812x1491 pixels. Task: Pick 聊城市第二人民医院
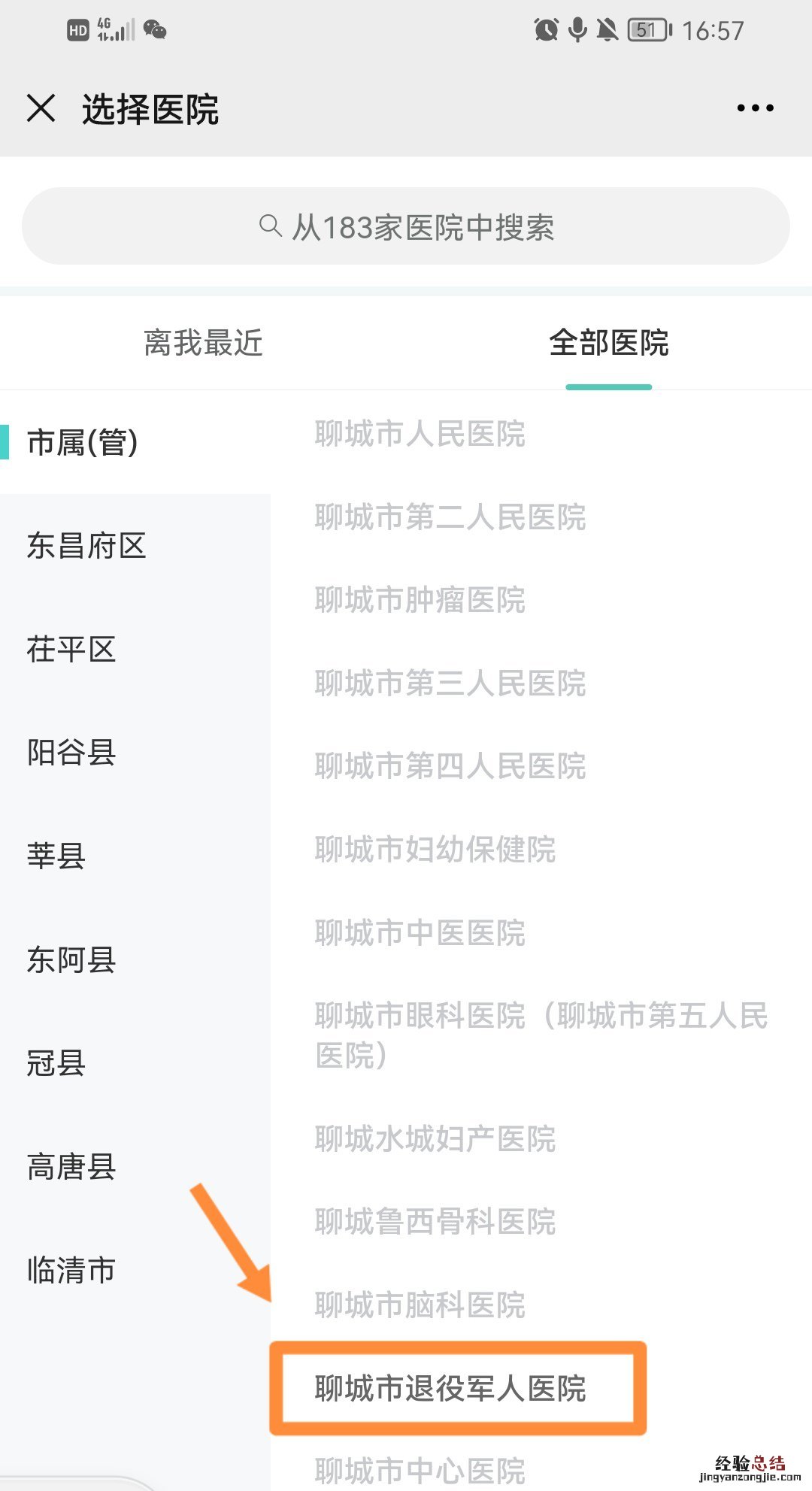click(x=450, y=517)
